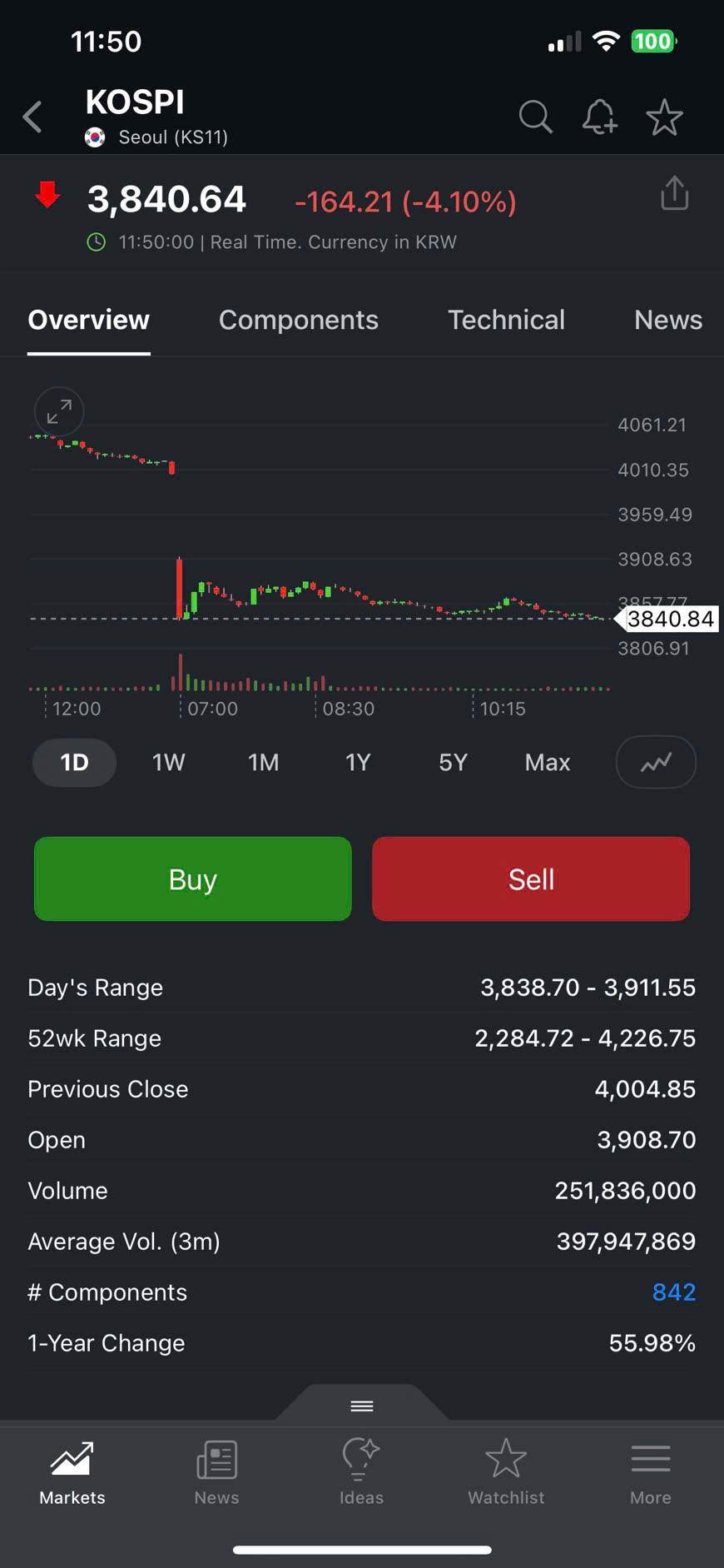Image resolution: width=724 pixels, height=1568 pixels.
Task: Add KOSPI to watchlist with the star
Action: [664, 117]
